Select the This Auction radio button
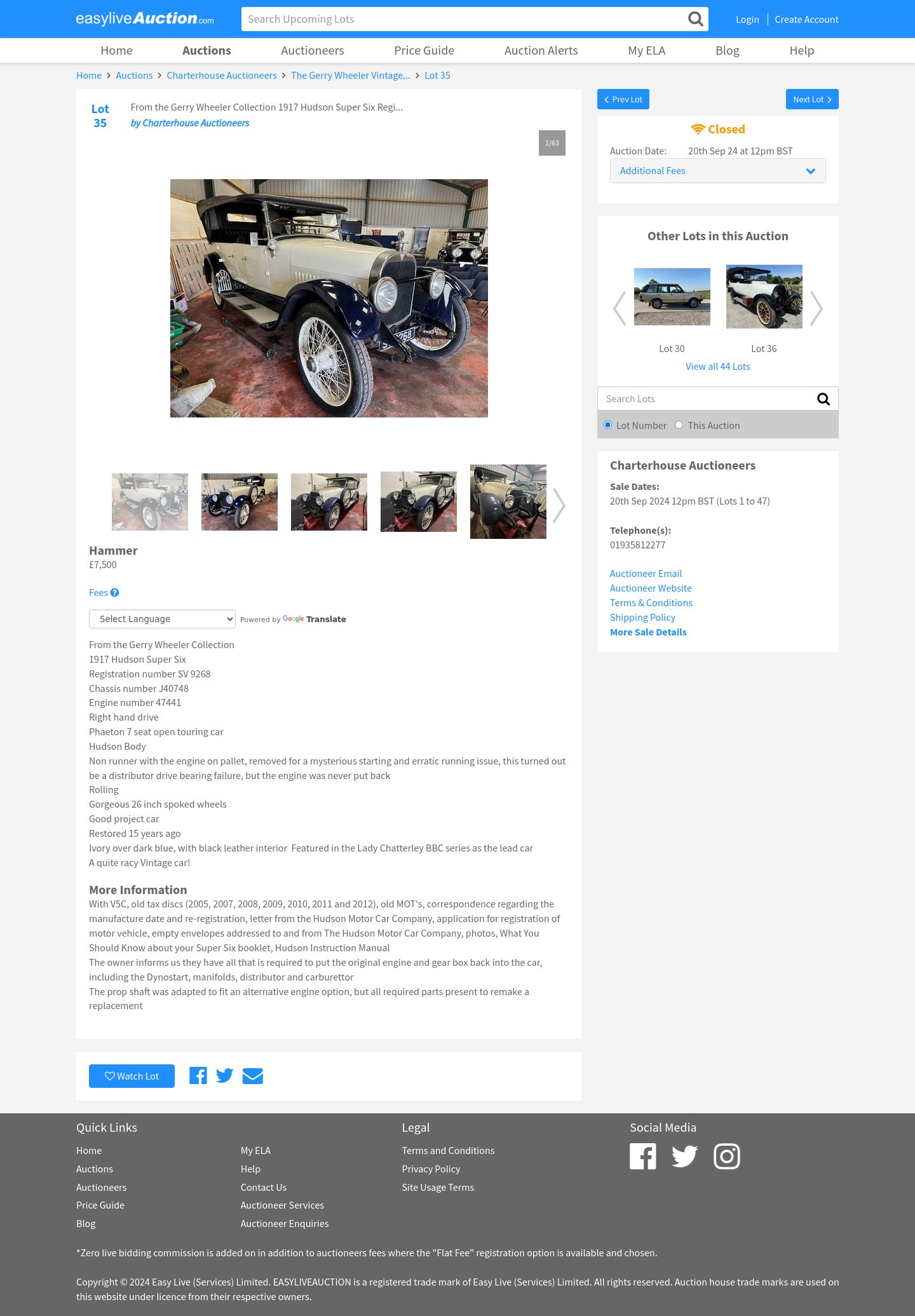The height and width of the screenshot is (1316, 915). [679, 425]
